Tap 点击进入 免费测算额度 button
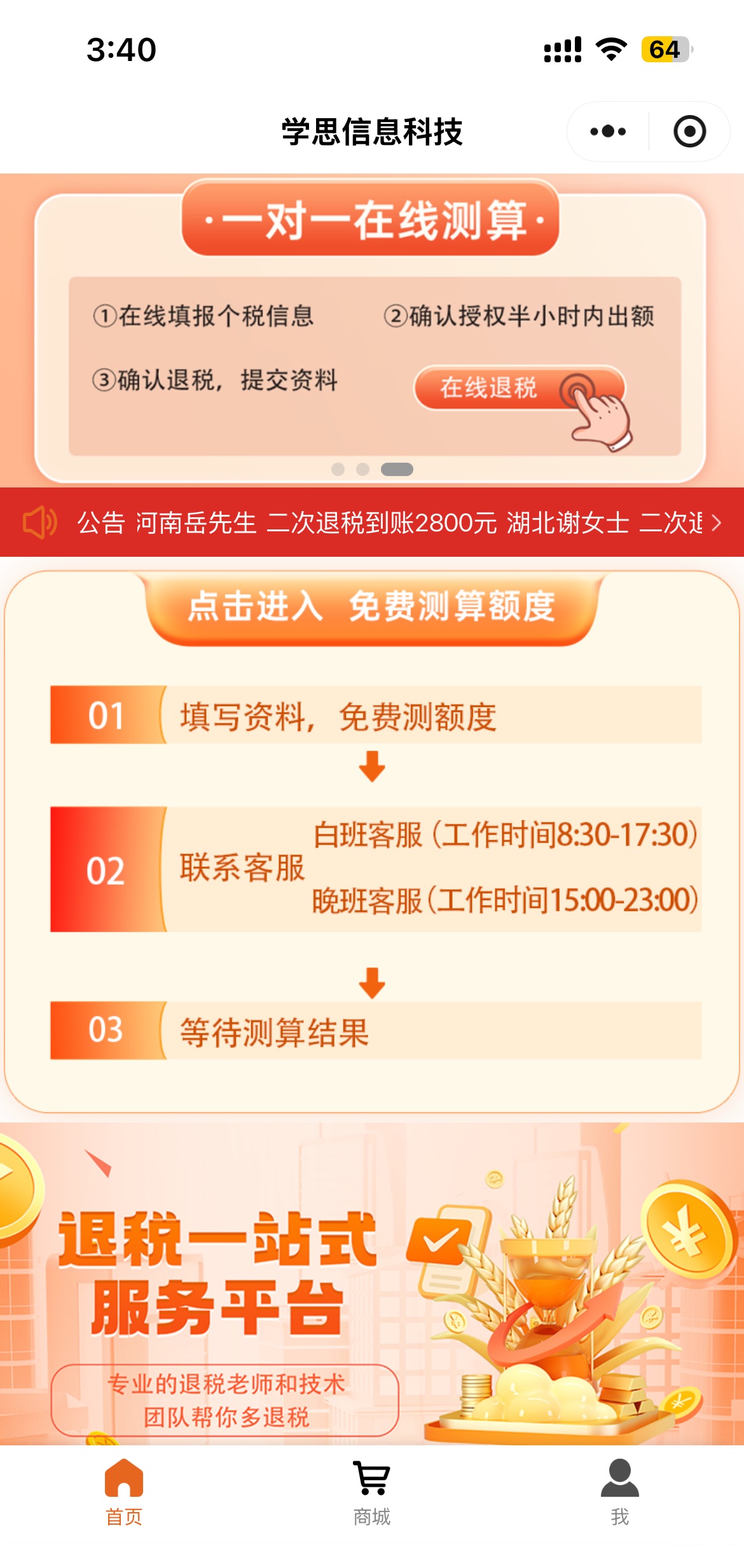 pyautogui.click(x=372, y=607)
